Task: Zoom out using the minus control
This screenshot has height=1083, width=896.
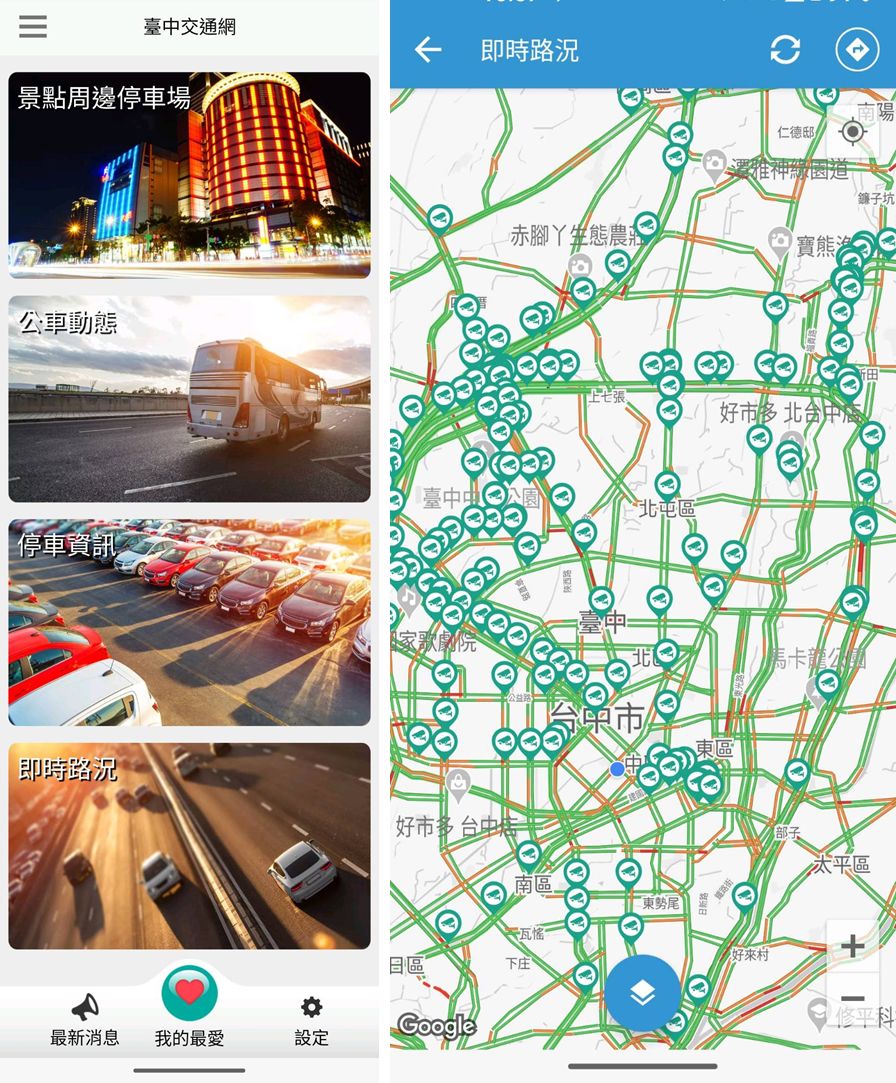Action: (852, 1000)
